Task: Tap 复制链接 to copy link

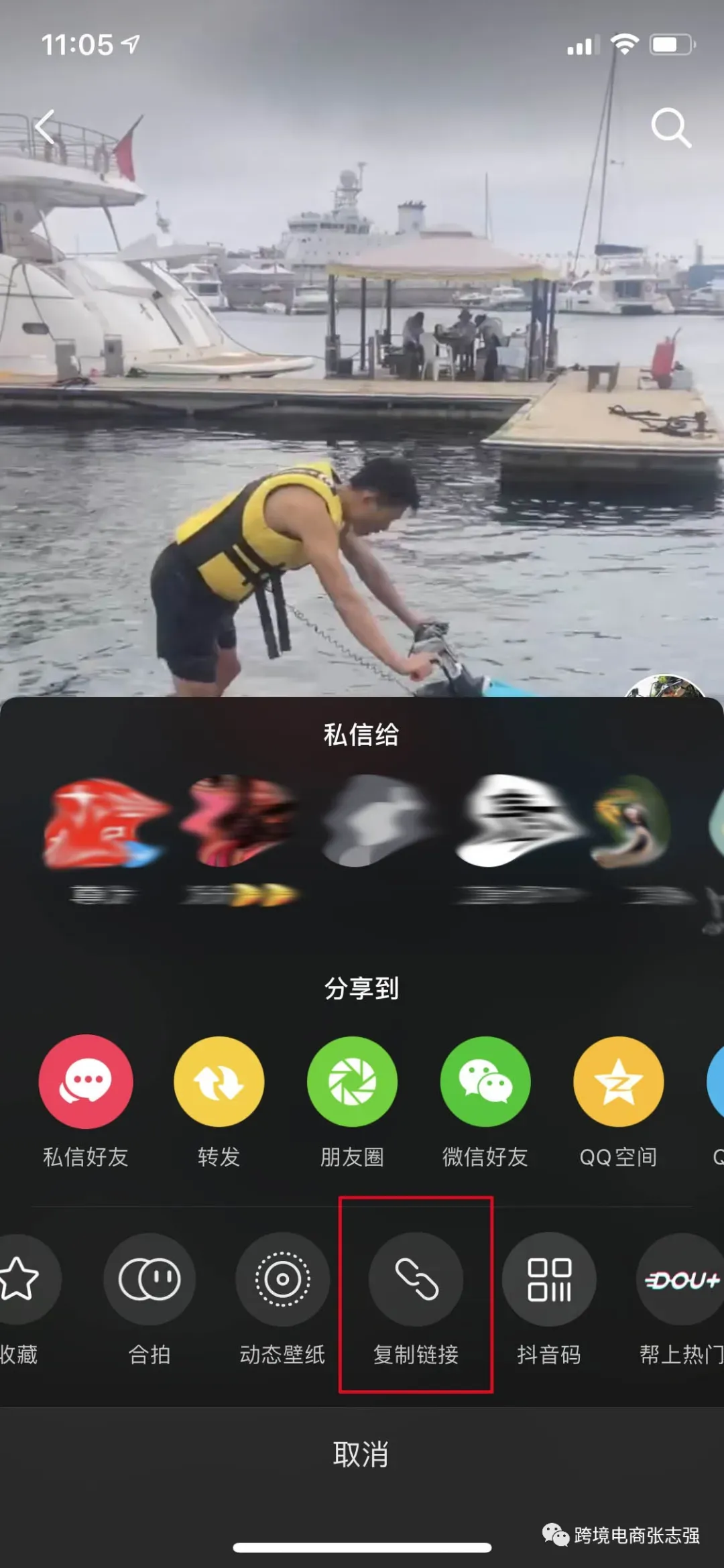Action: pyautogui.click(x=416, y=1279)
